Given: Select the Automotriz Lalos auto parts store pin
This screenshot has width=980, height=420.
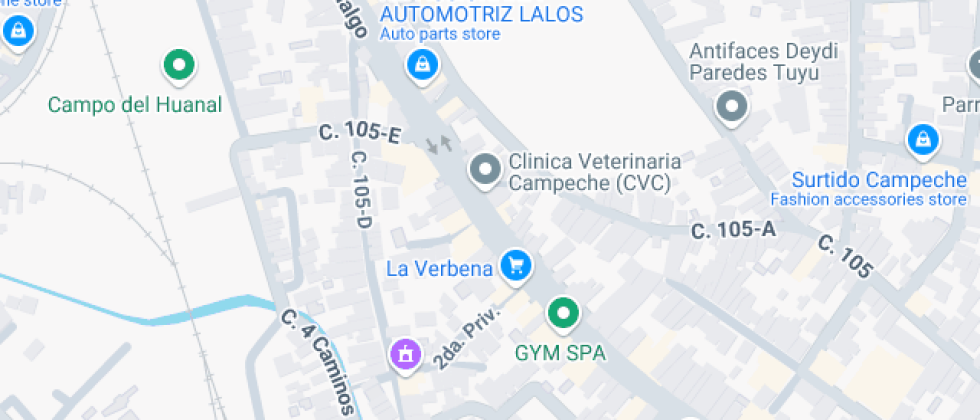Looking at the screenshot, I should (x=423, y=66).
